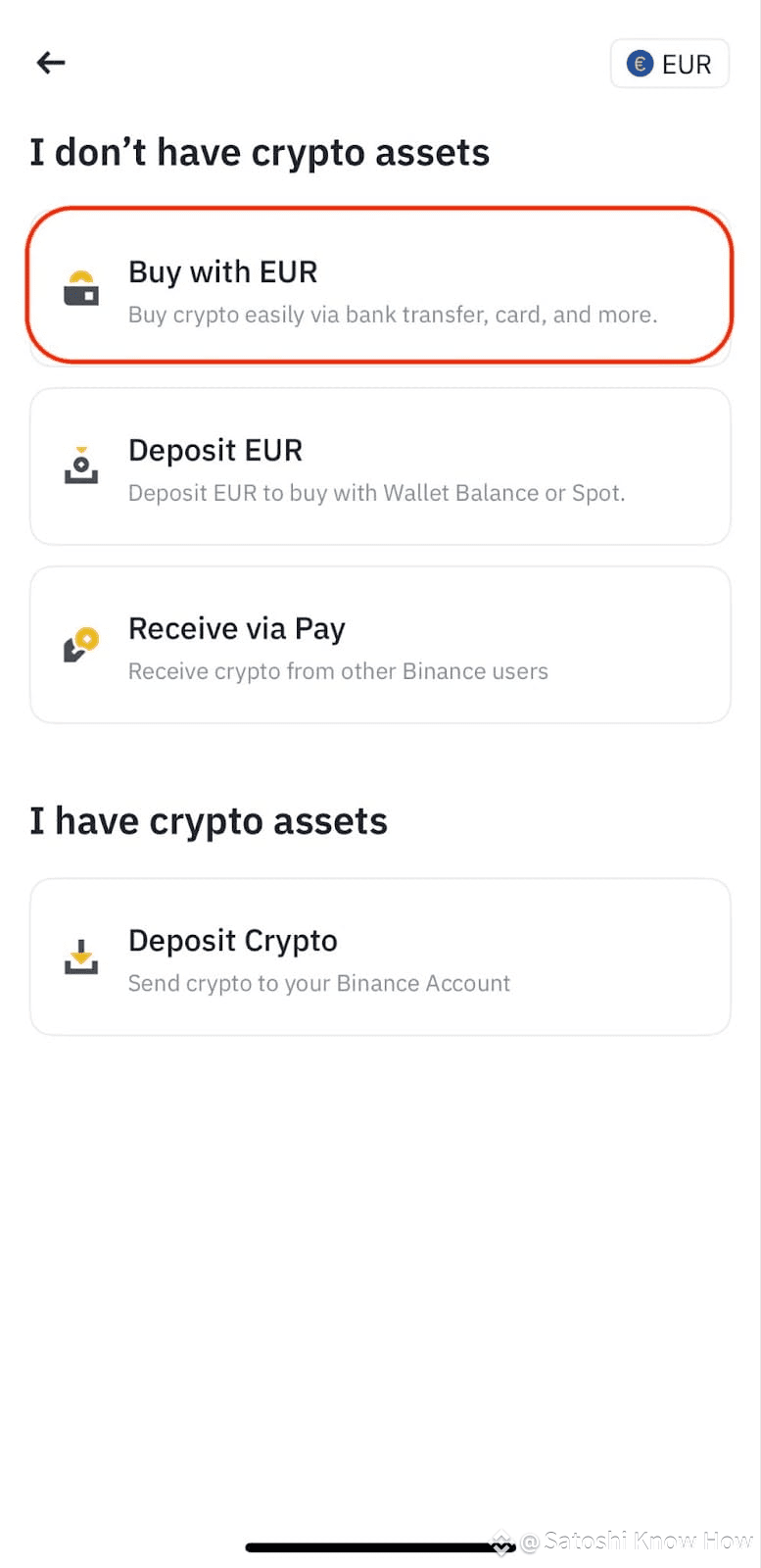Choose Deposit EUR to fund your wallet
The height and width of the screenshot is (1568, 761).
[x=380, y=466]
